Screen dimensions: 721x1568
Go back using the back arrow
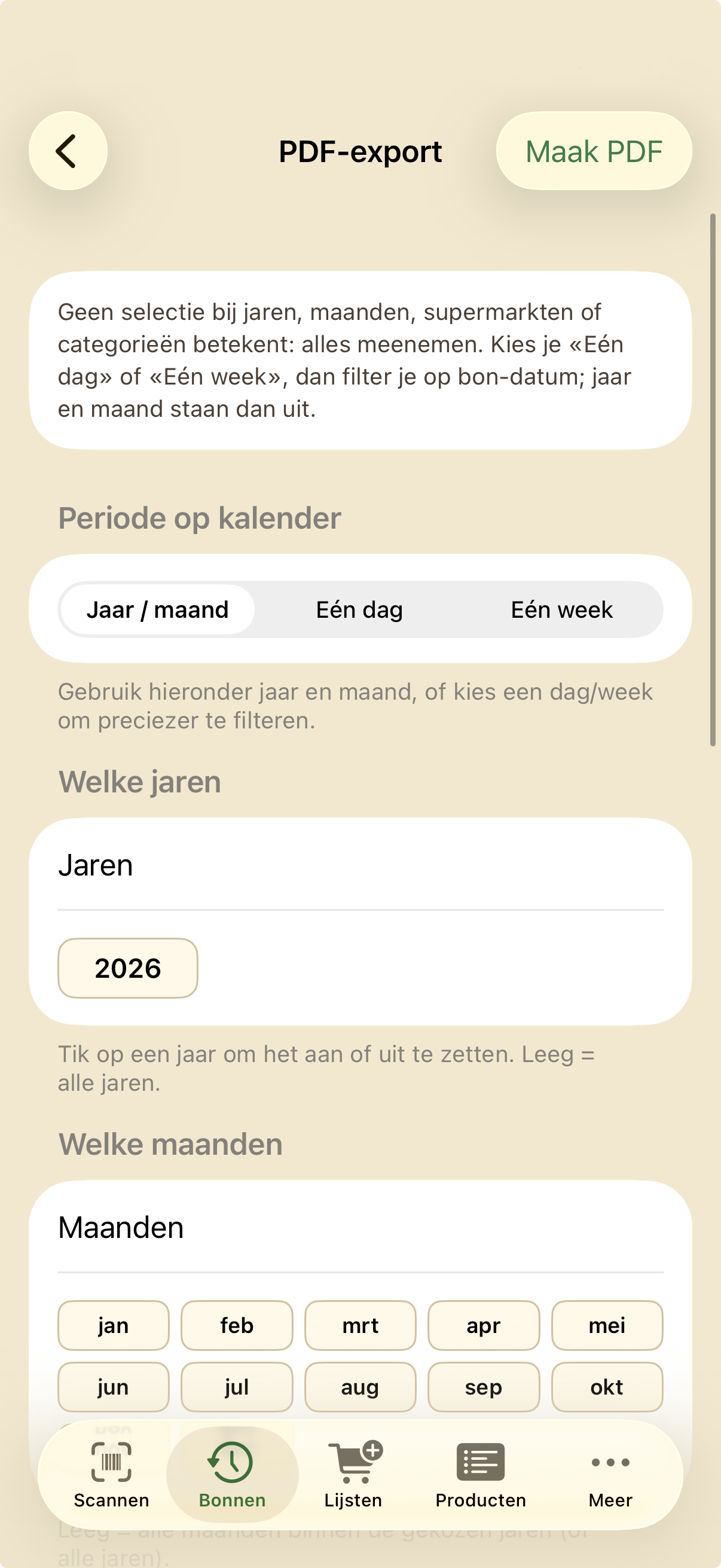click(x=68, y=151)
